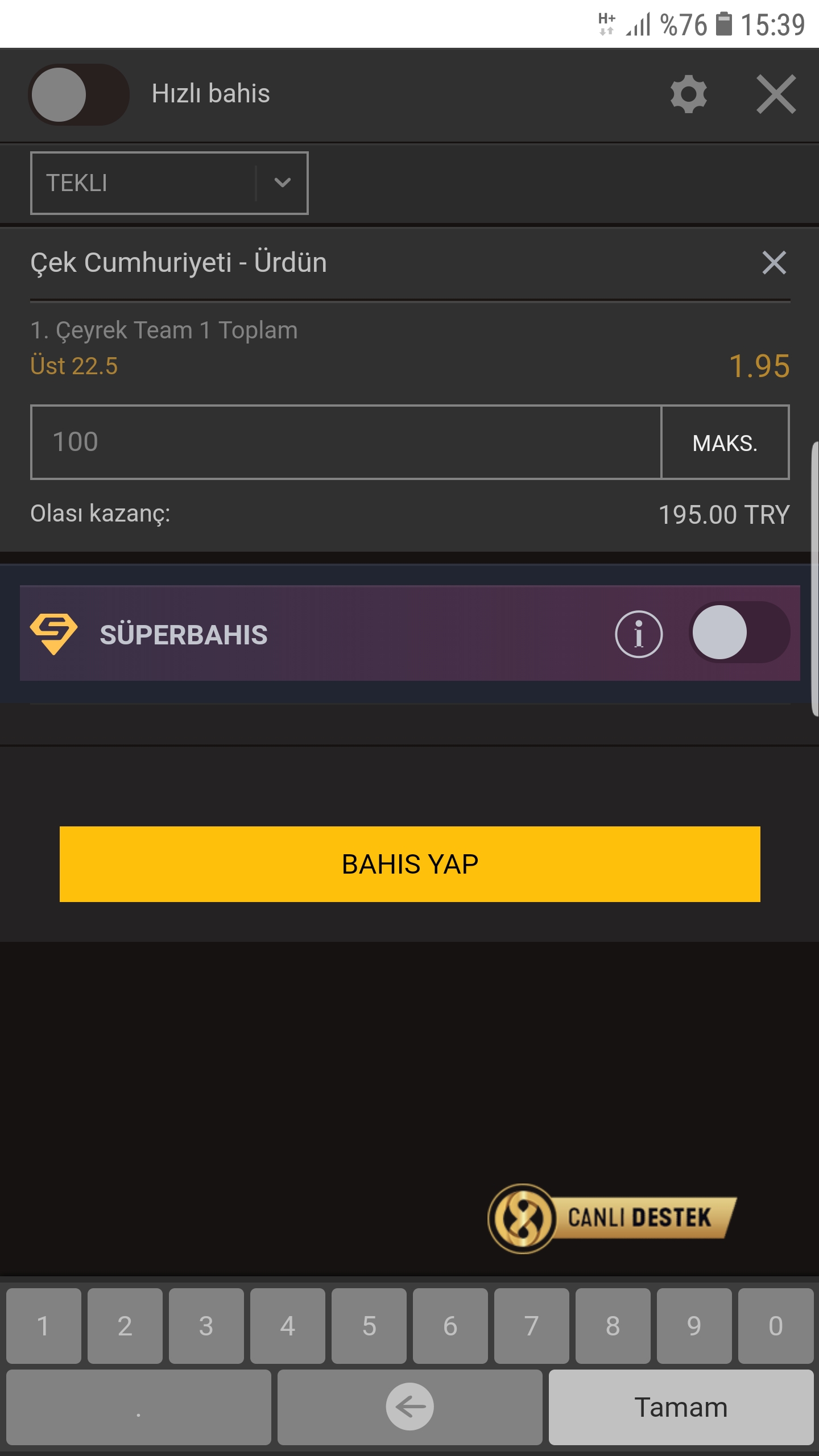Tap the stake amount field

(346, 442)
